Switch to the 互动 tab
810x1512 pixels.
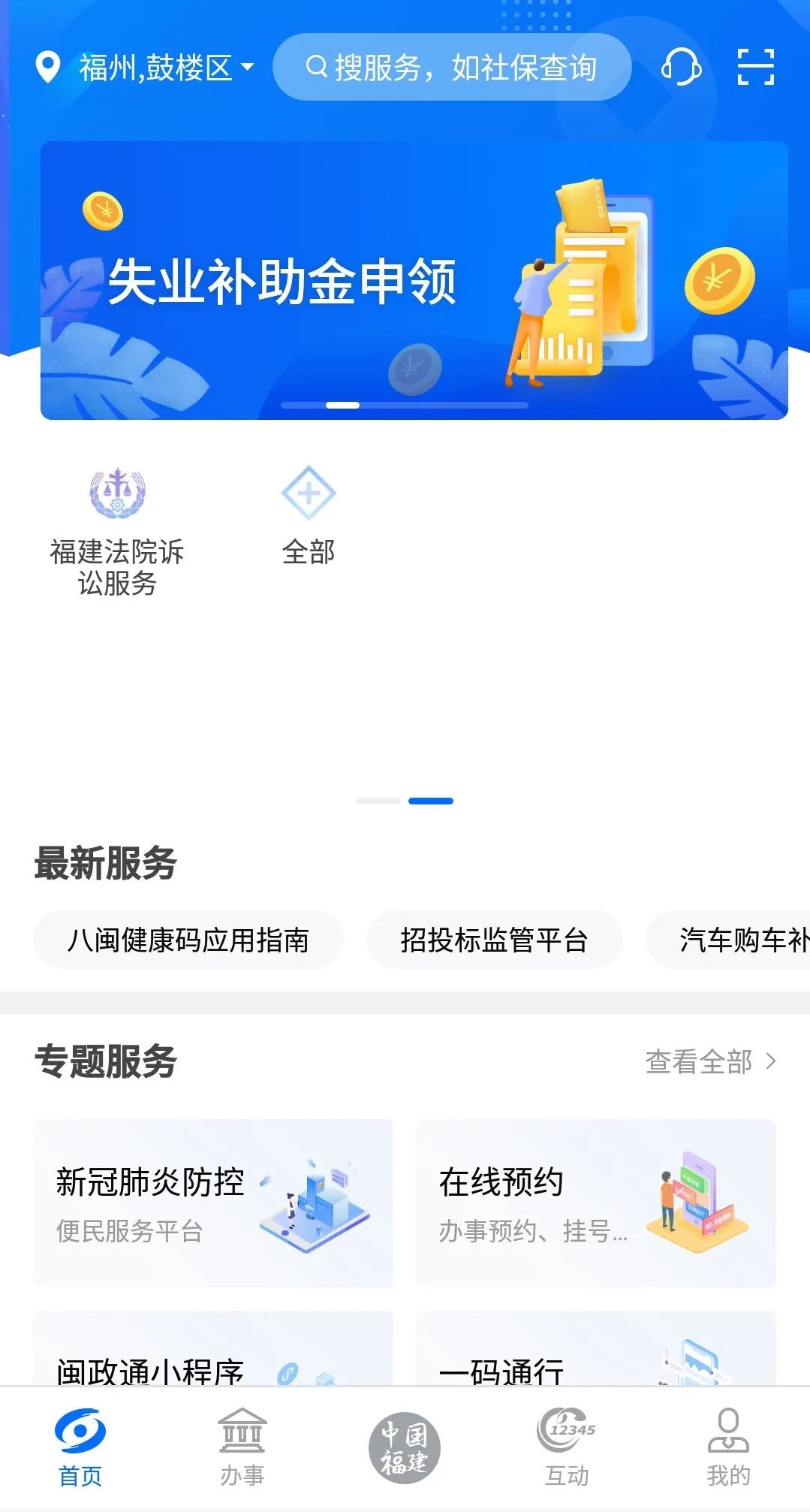click(x=567, y=1447)
